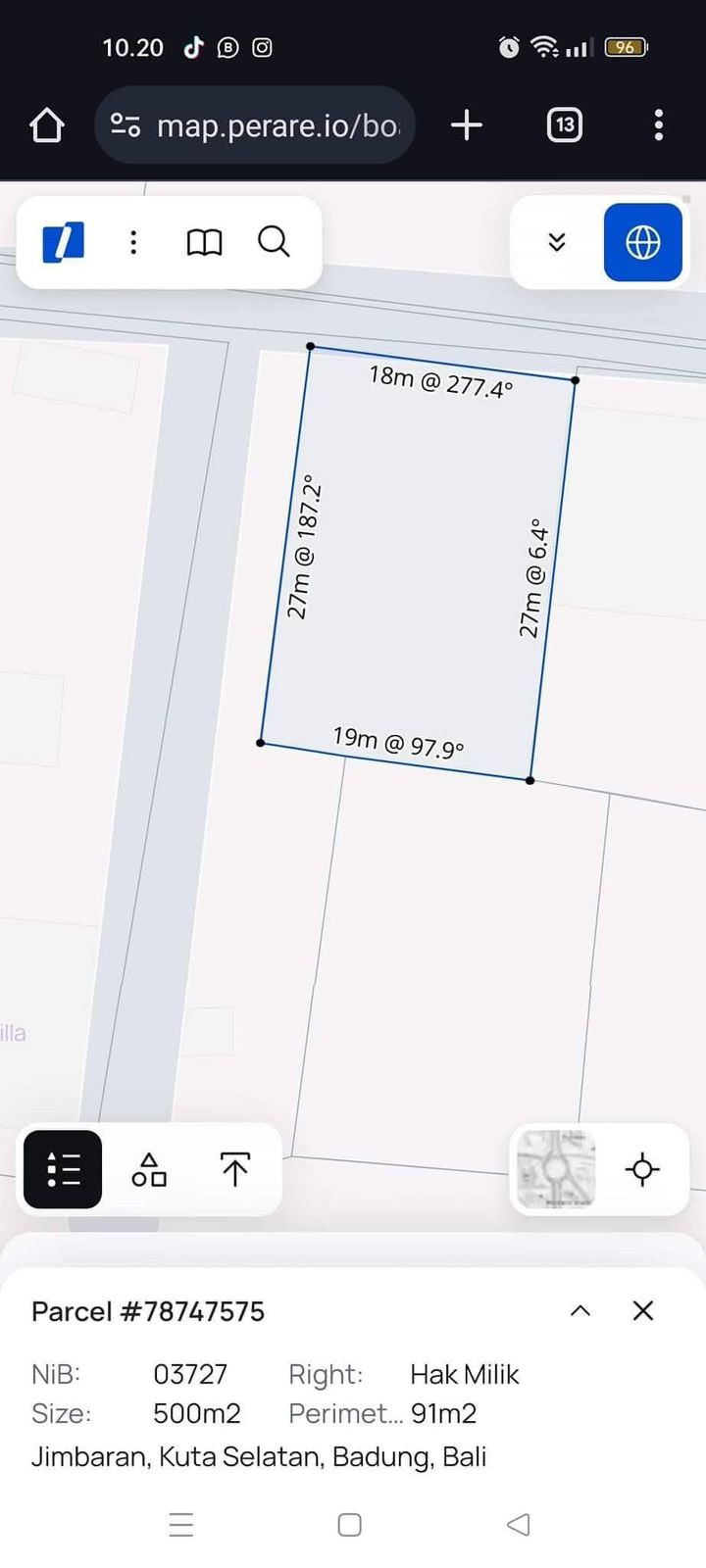Select the list view button
This screenshot has width=706, height=1568.
(x=63, y=1169)
